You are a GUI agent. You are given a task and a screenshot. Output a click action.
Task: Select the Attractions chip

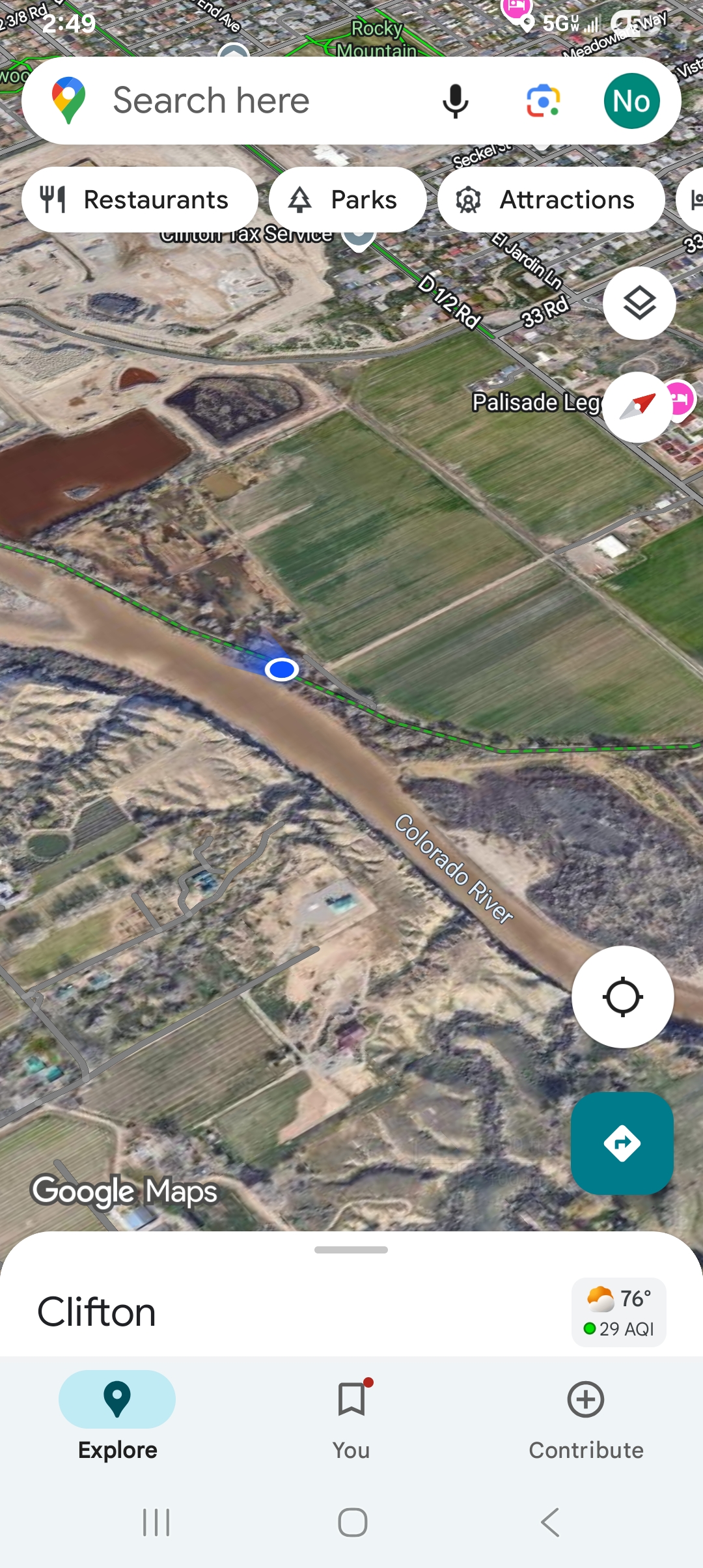pyautogui.click(x=551, y=200)
